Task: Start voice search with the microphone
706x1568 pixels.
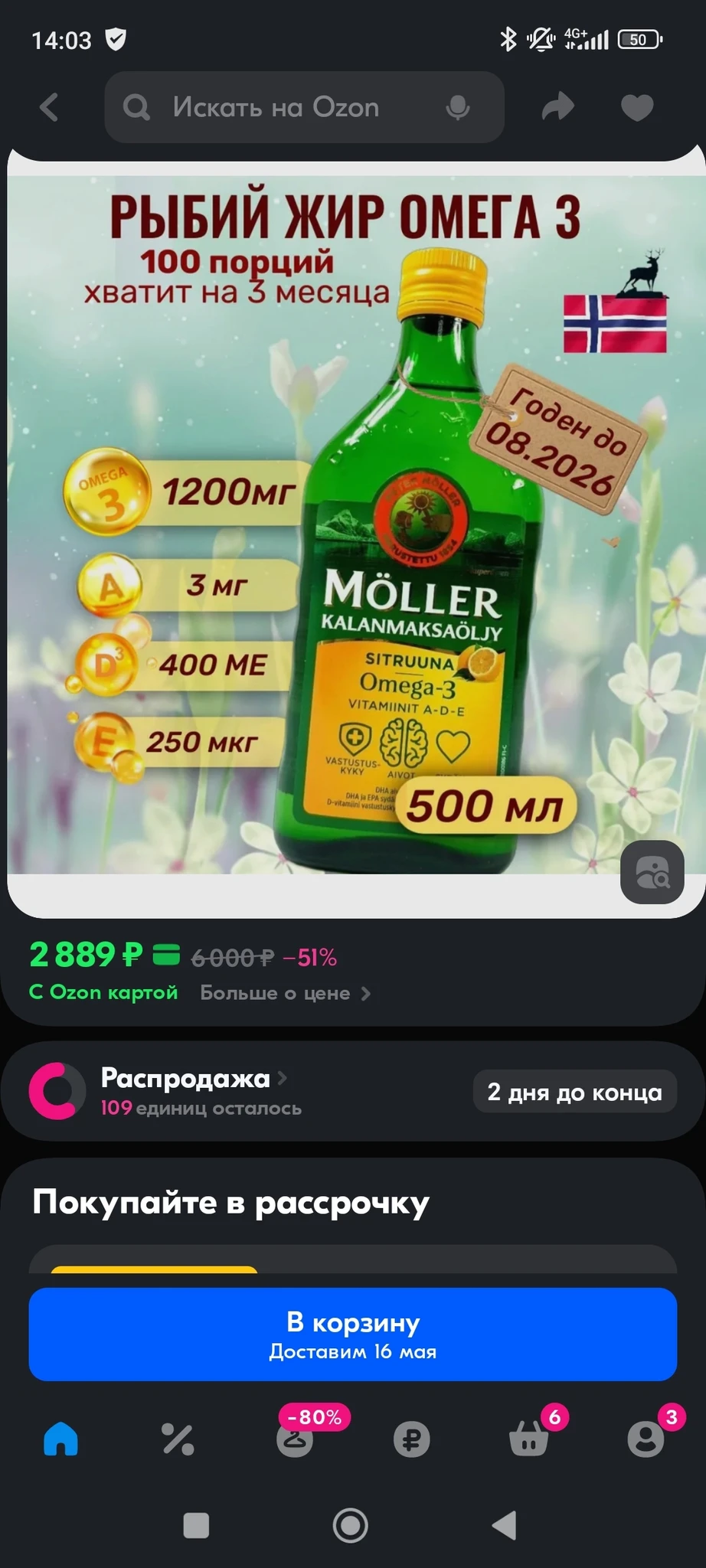Action: 458,108
